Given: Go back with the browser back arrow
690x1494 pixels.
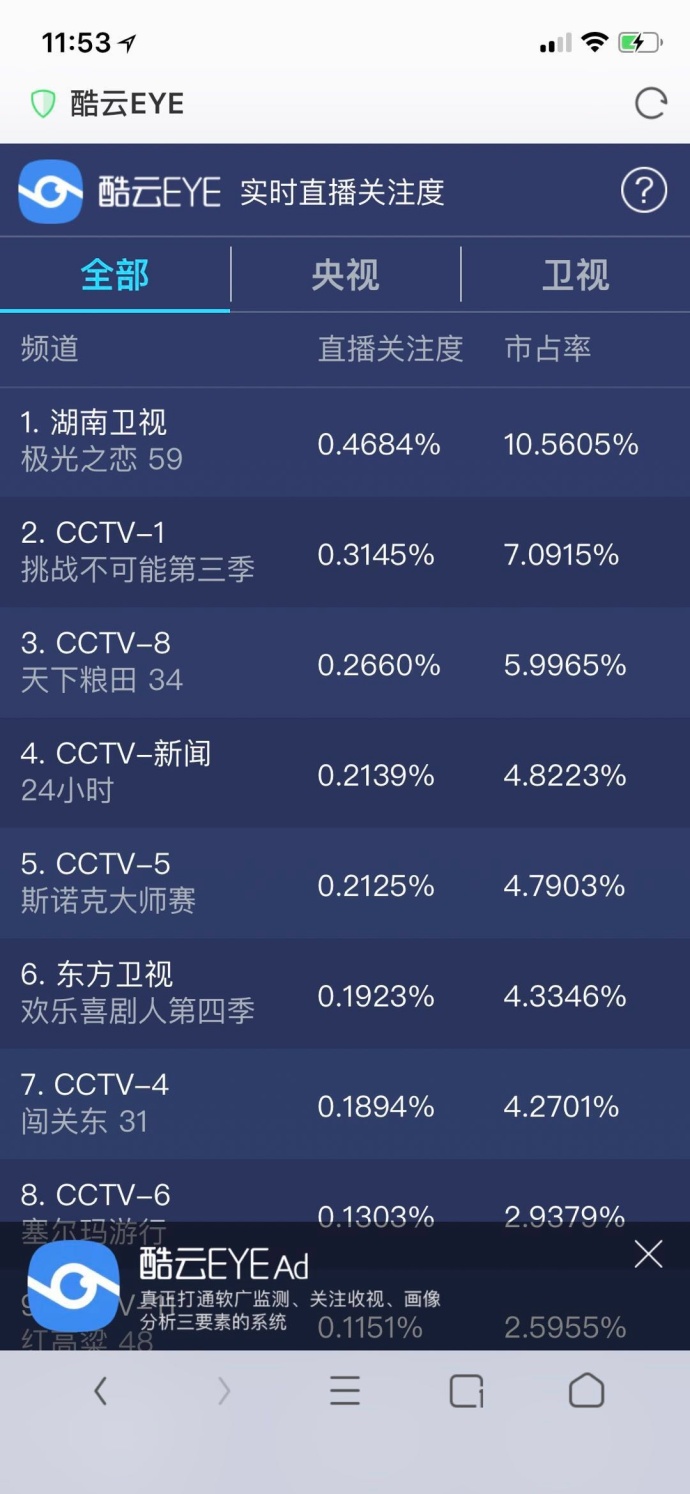Looking at the screenshot, I should click(x=100, y=1391).
